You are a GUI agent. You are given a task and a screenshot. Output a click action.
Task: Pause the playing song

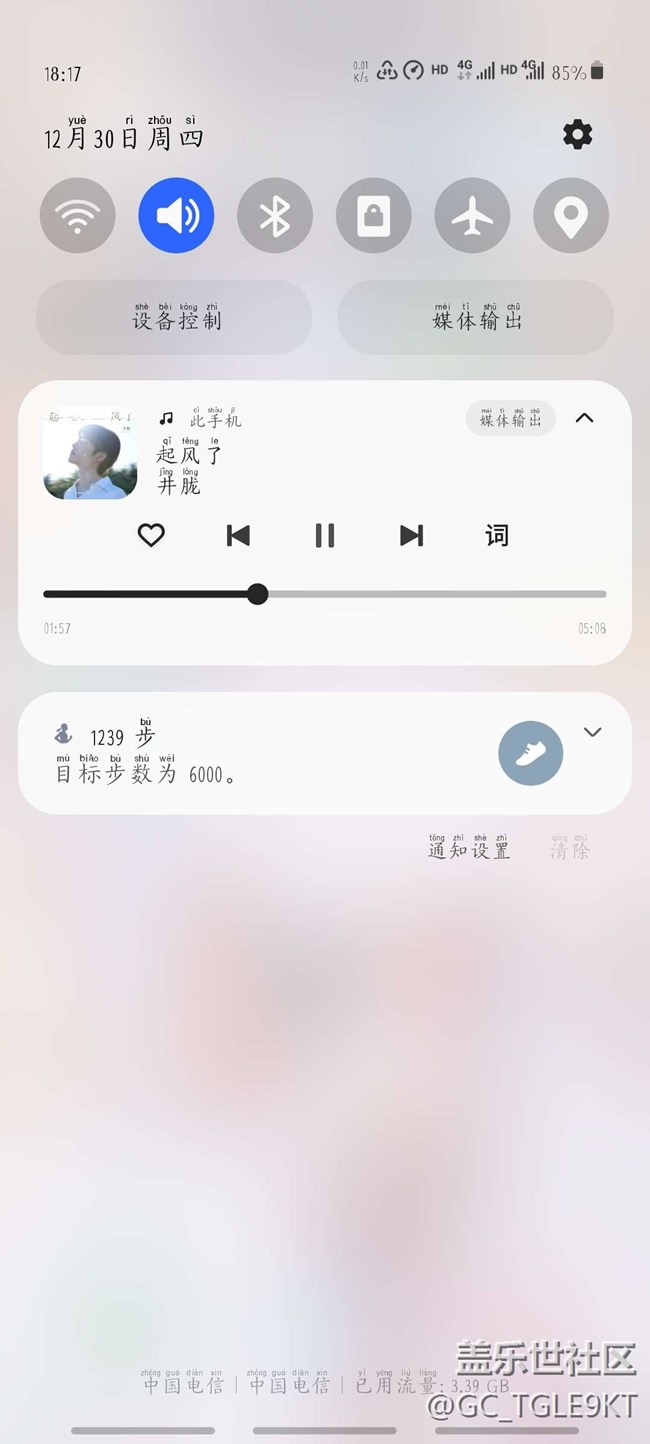(325, 536)
